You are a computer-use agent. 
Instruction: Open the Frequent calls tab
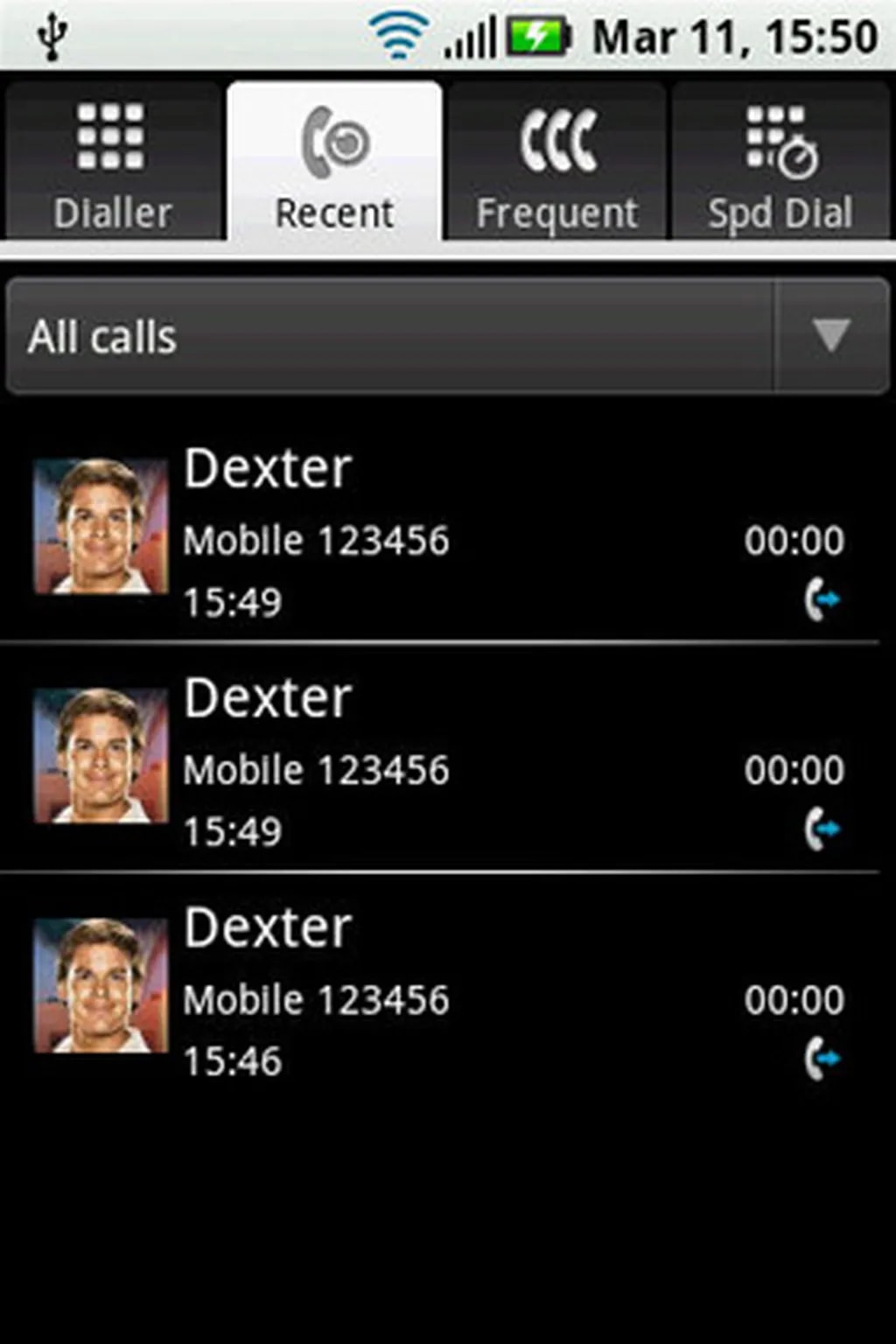[x=557, y=163]
